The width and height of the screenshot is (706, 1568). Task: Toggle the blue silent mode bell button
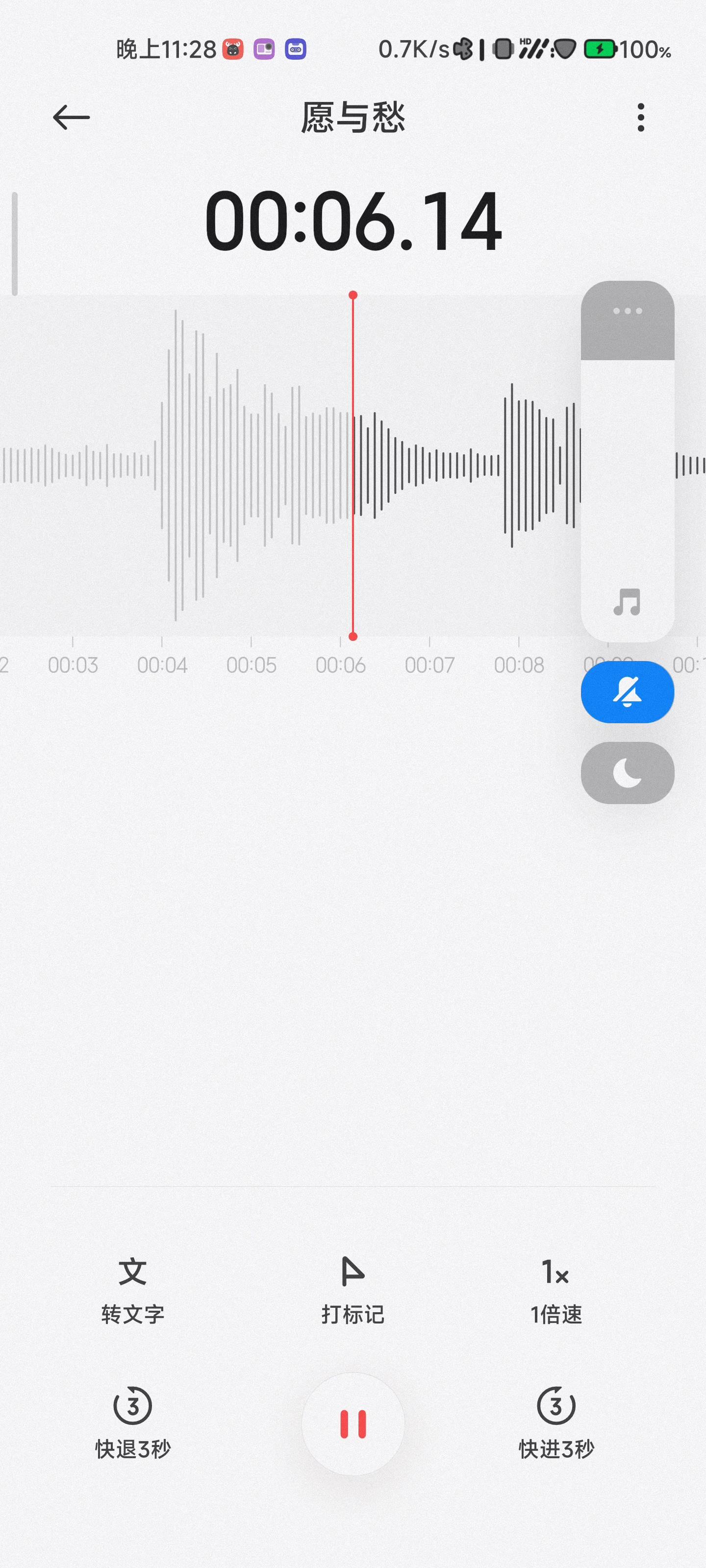click(628, 692)
